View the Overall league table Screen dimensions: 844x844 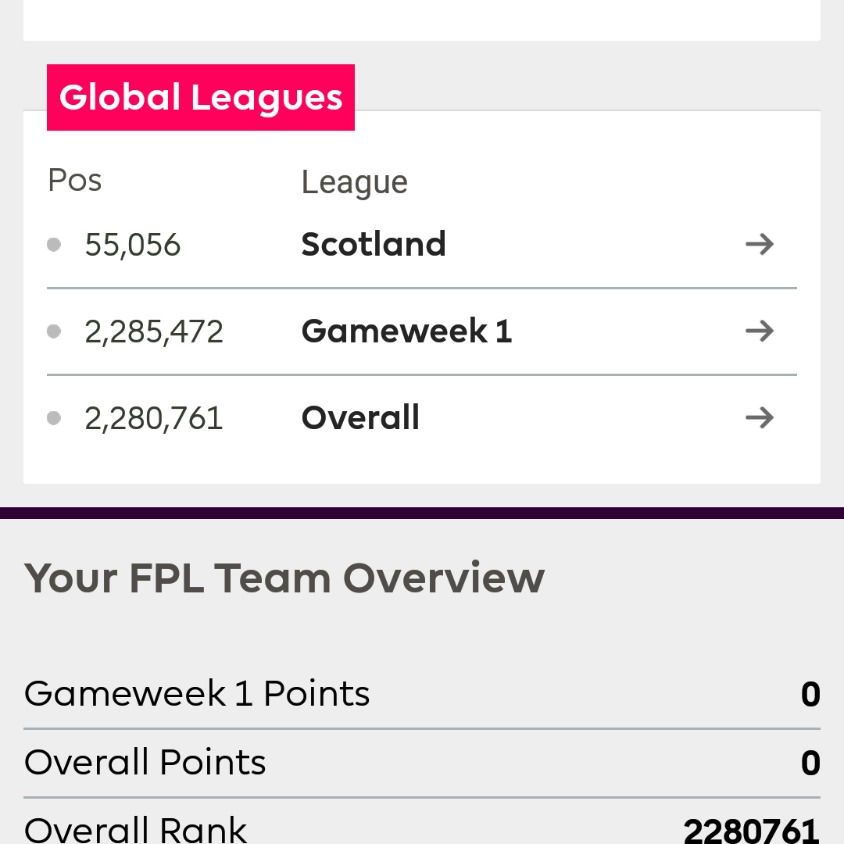pos(360,418)
